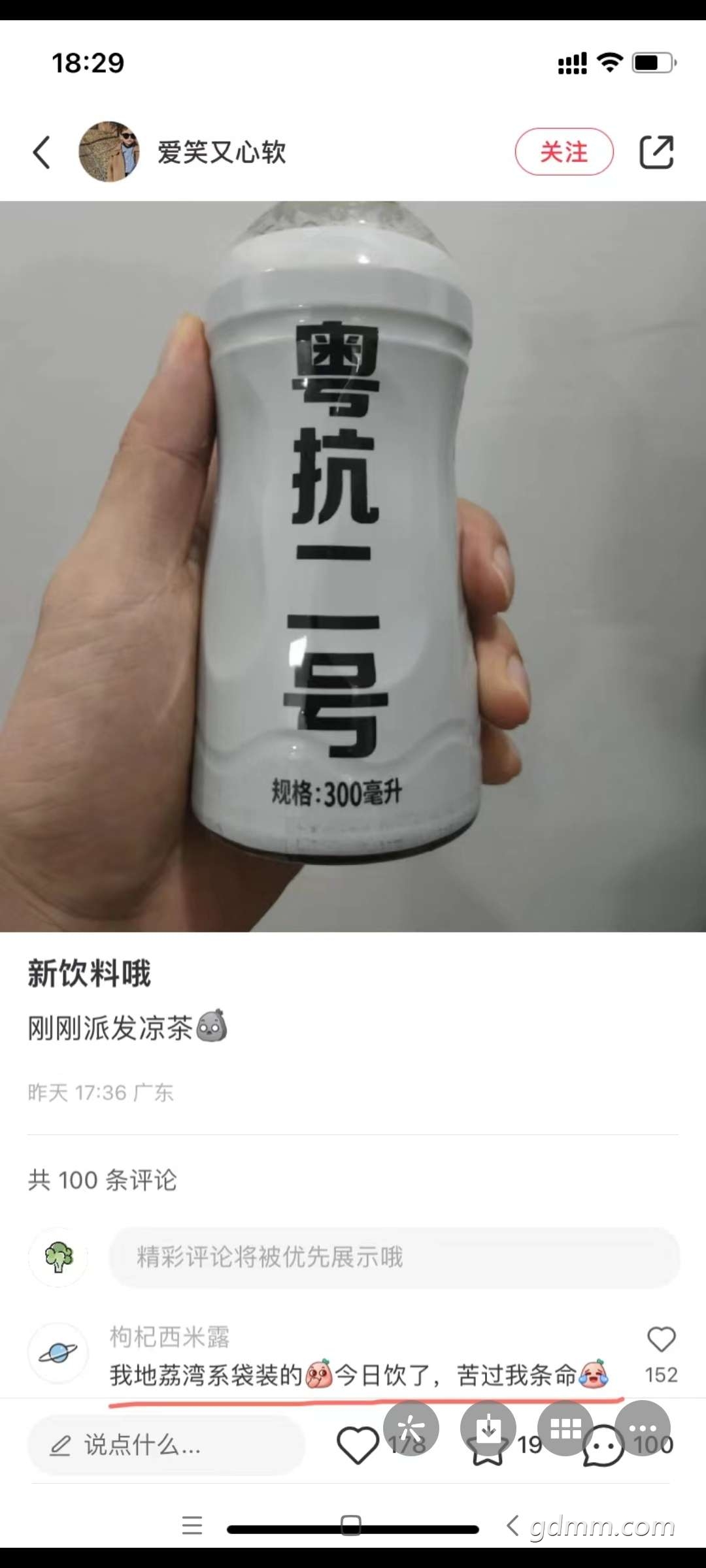The height and width of the screenshot is (1568, 706).
Task: Open 爱笑又心软's profile avatar
Action: pyautogui.click(x=109, y=152)
